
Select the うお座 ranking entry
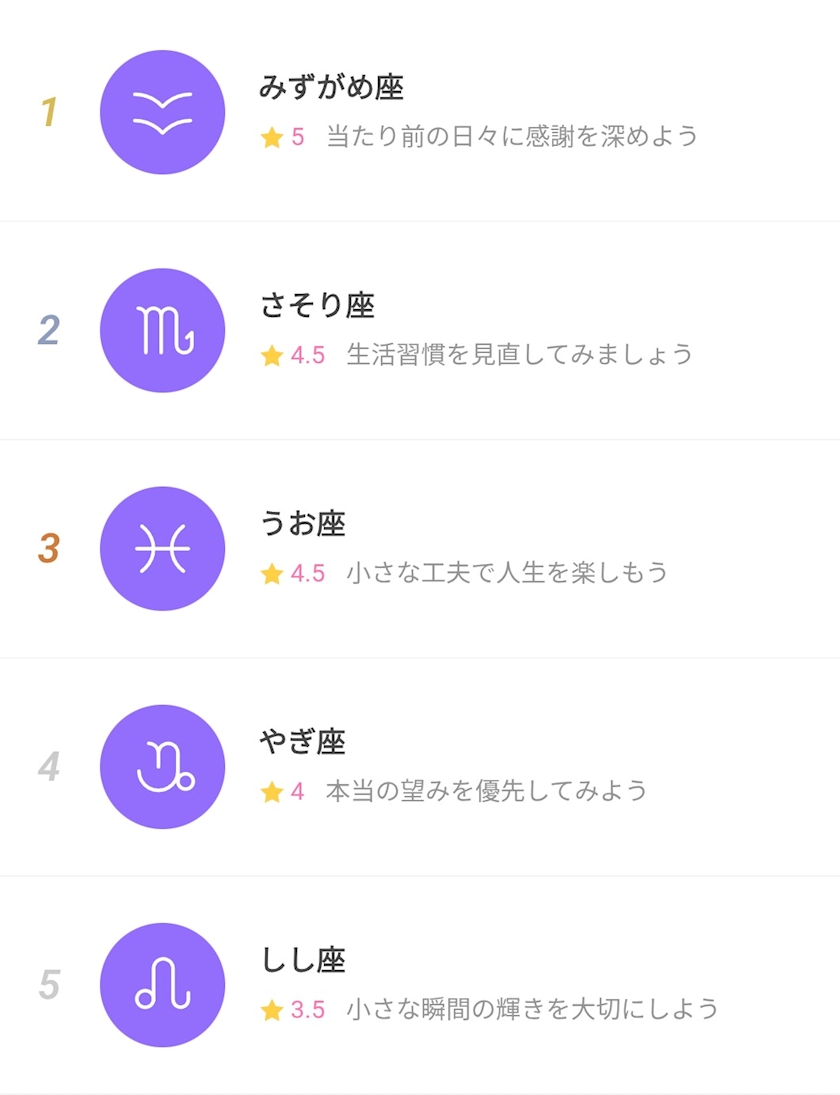(420, 548)
